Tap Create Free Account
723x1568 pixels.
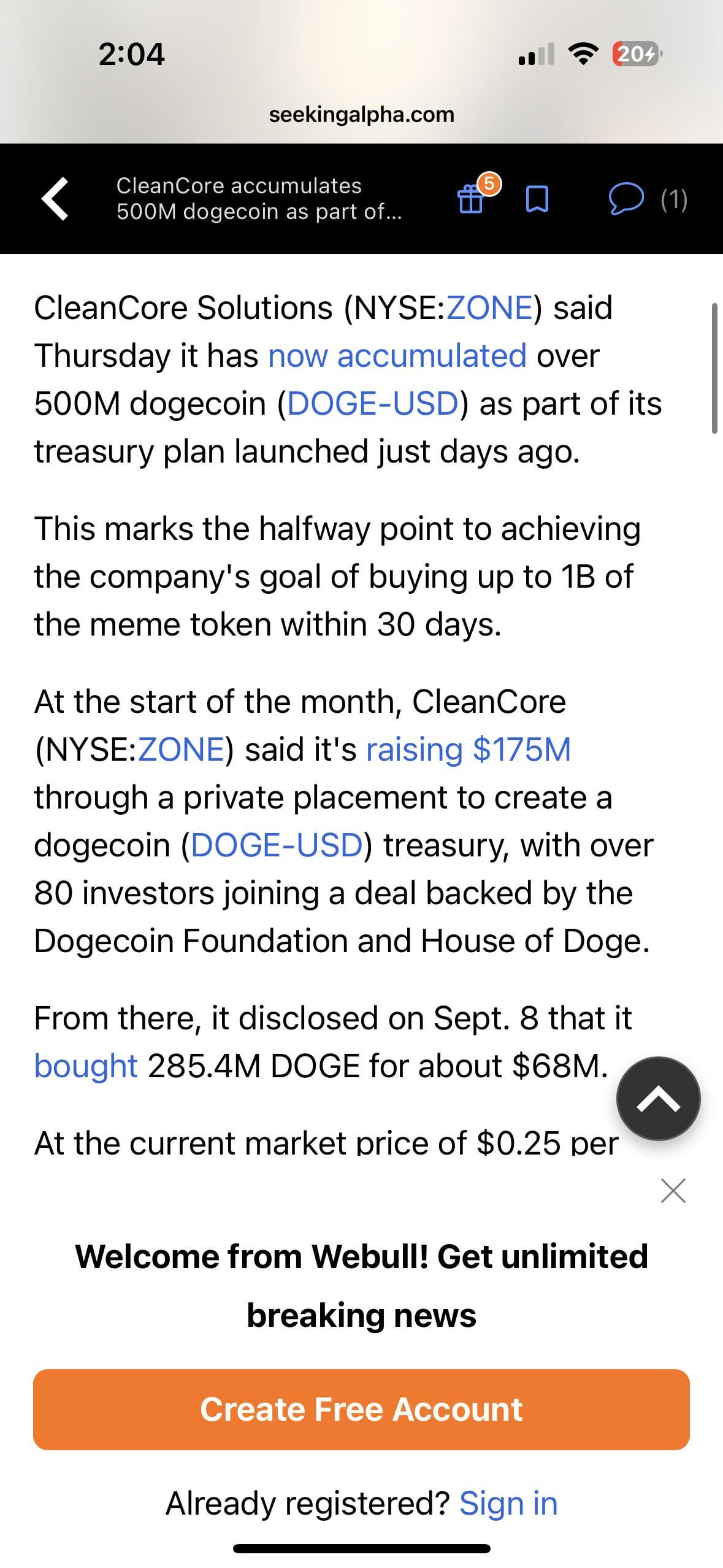(x=361, y=1410)
